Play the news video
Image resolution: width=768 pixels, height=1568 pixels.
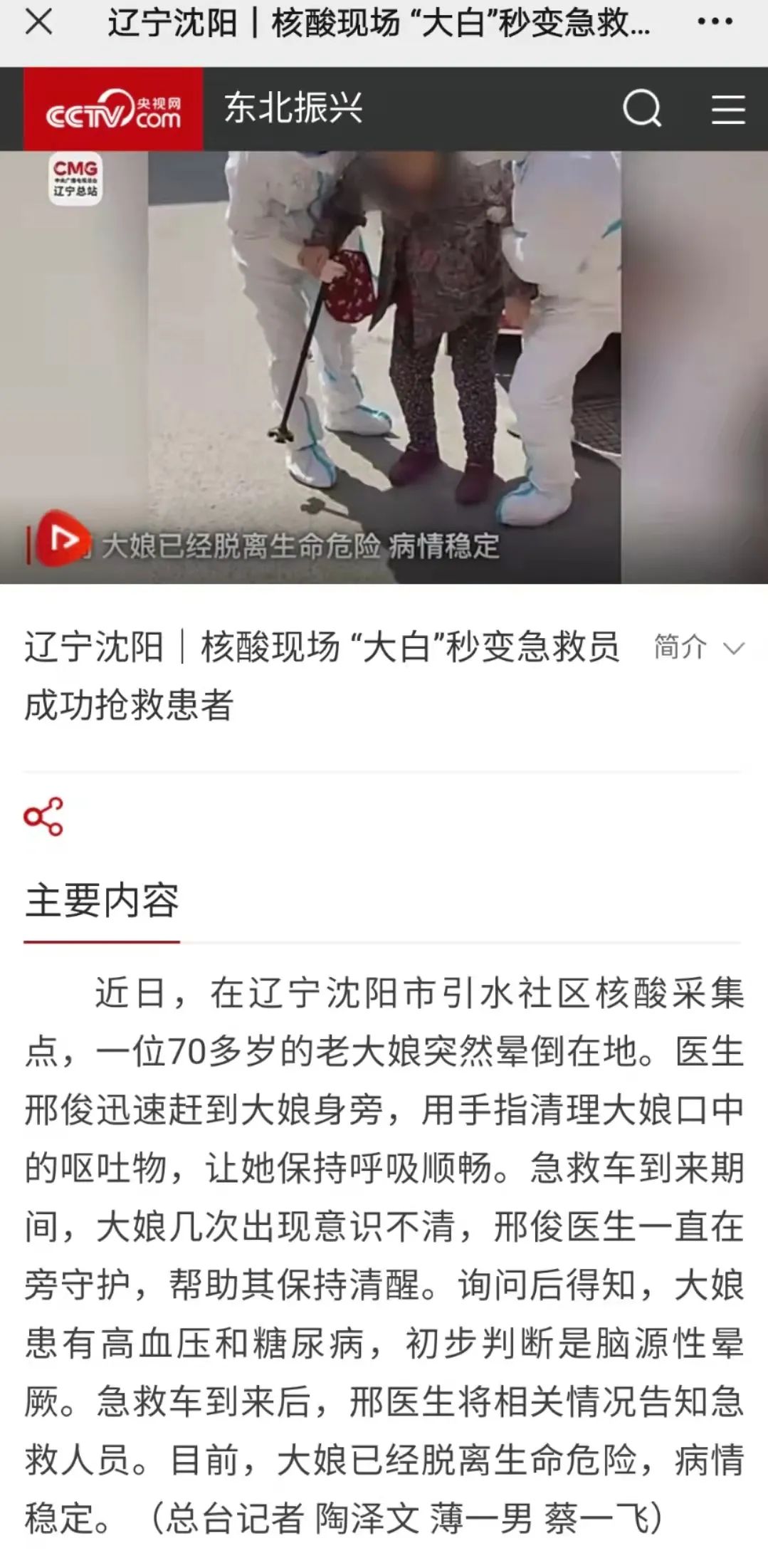pos(64,539)
